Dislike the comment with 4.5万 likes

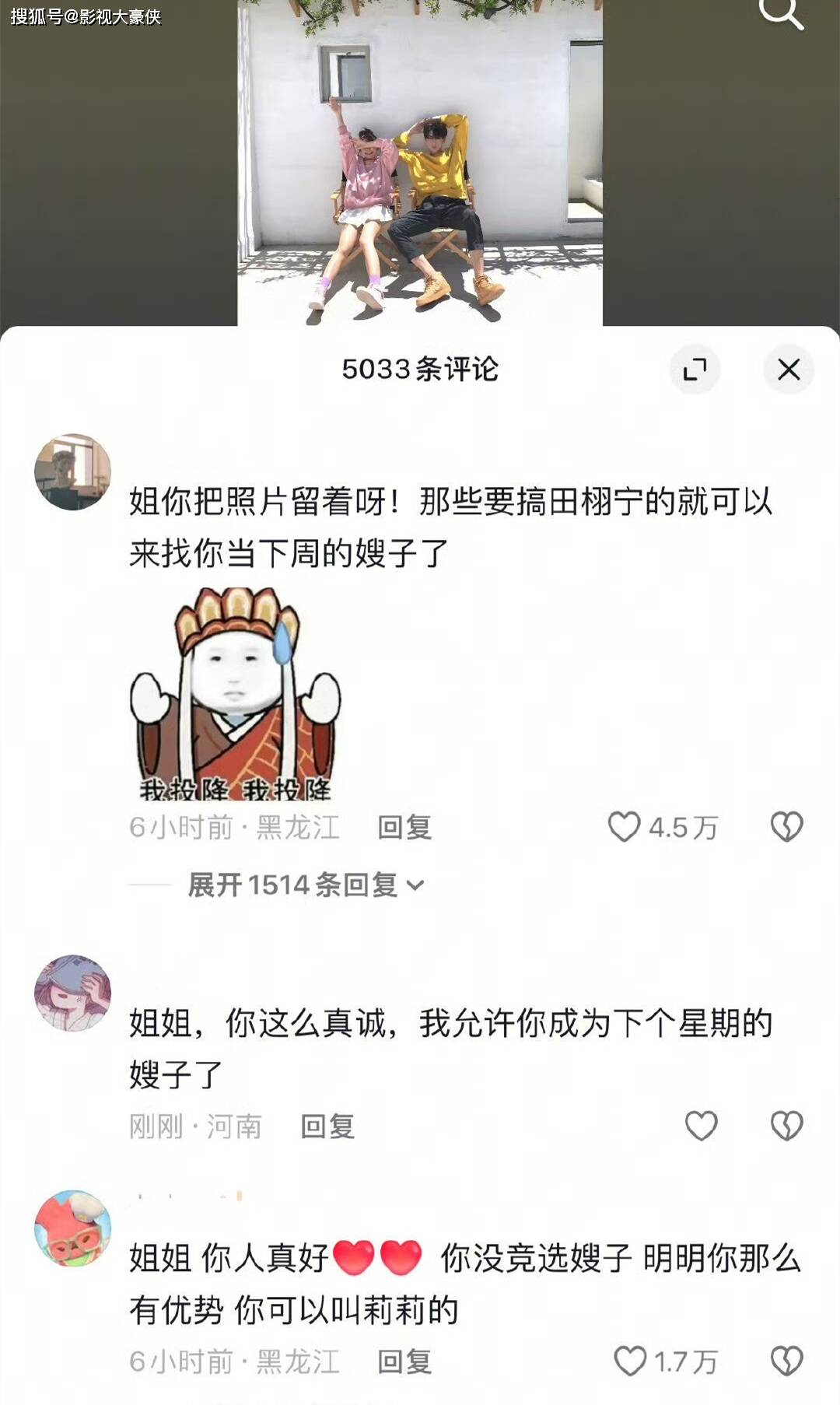tap(786, 826)
